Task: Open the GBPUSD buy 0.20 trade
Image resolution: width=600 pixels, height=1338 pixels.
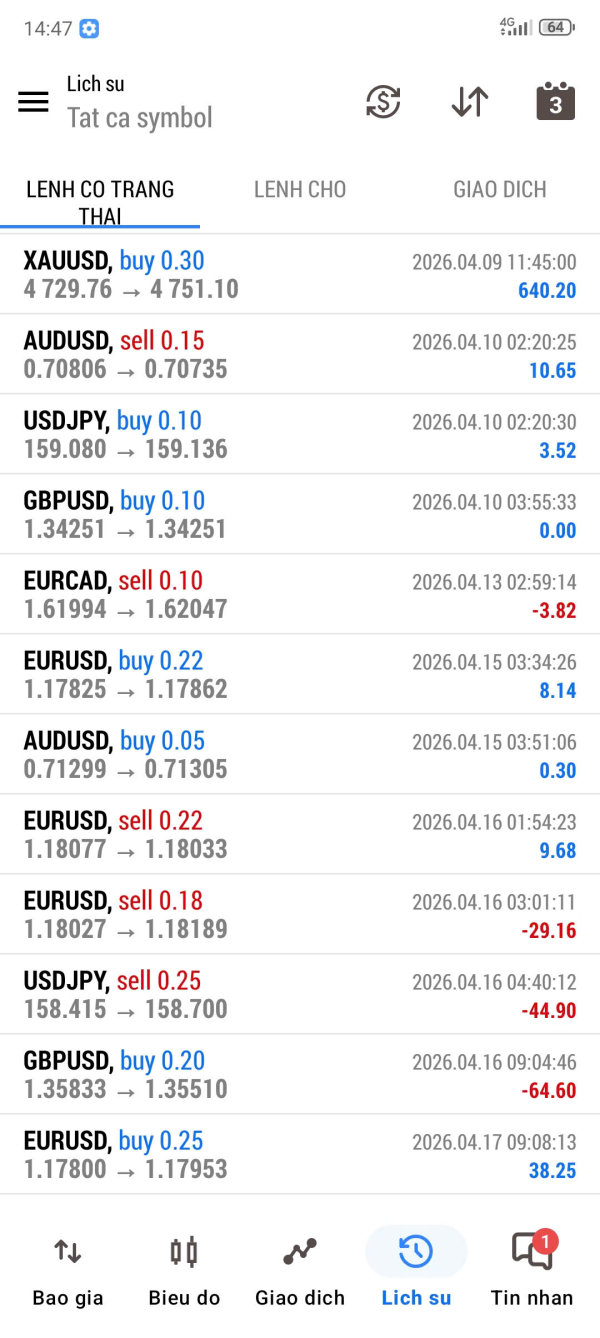Action: (300, 1075)
